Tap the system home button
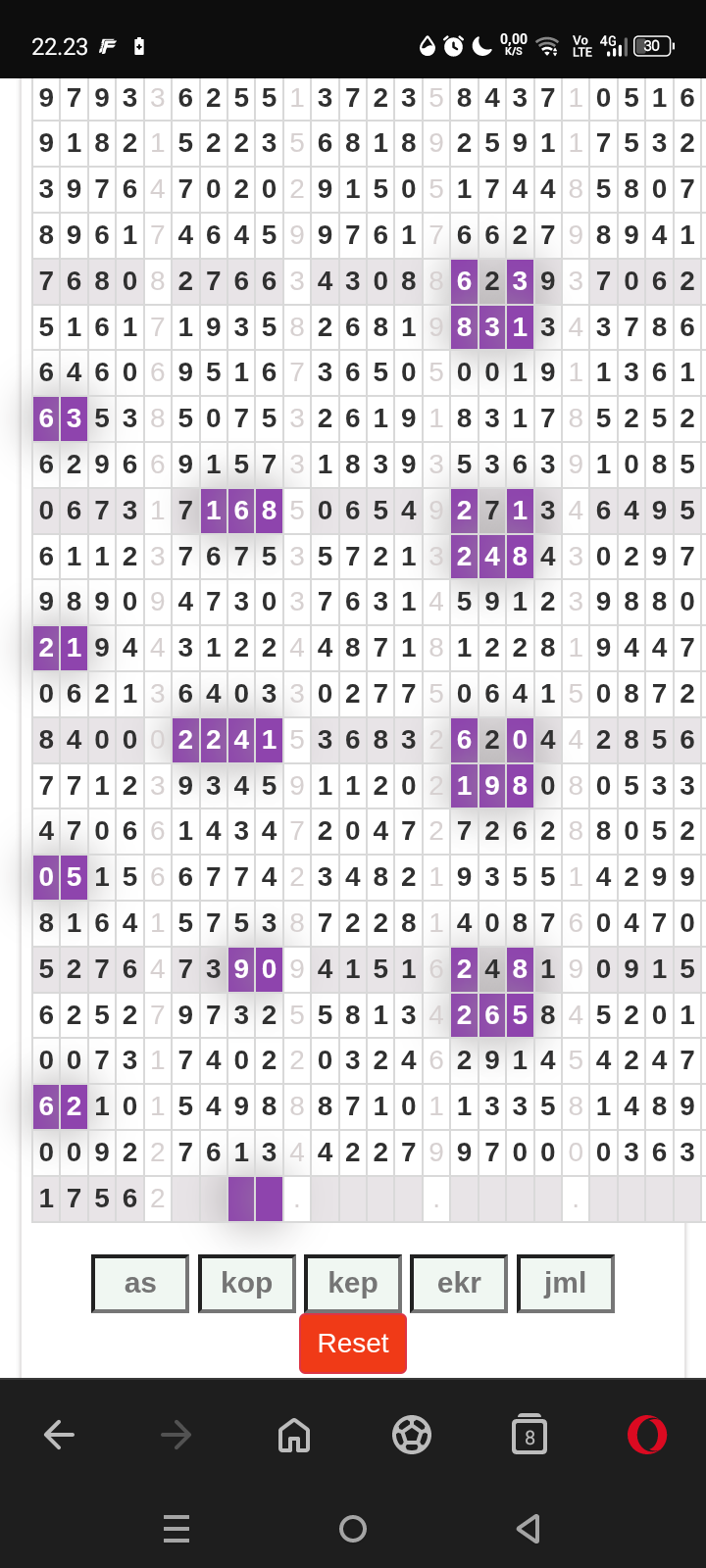Viewport: 706px width, 1568px height. (x=353, y=1529)
